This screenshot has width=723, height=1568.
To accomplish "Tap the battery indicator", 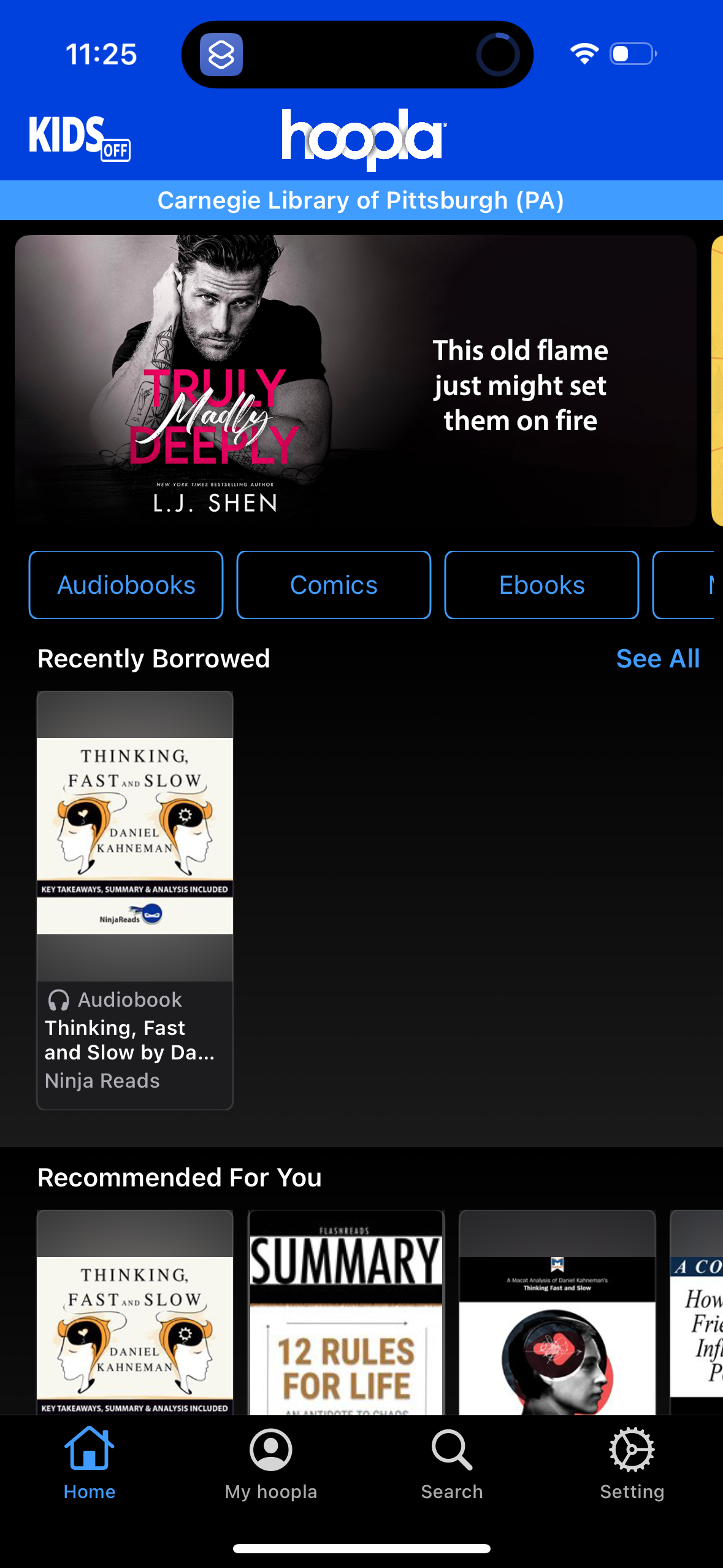I will point(632,54).
